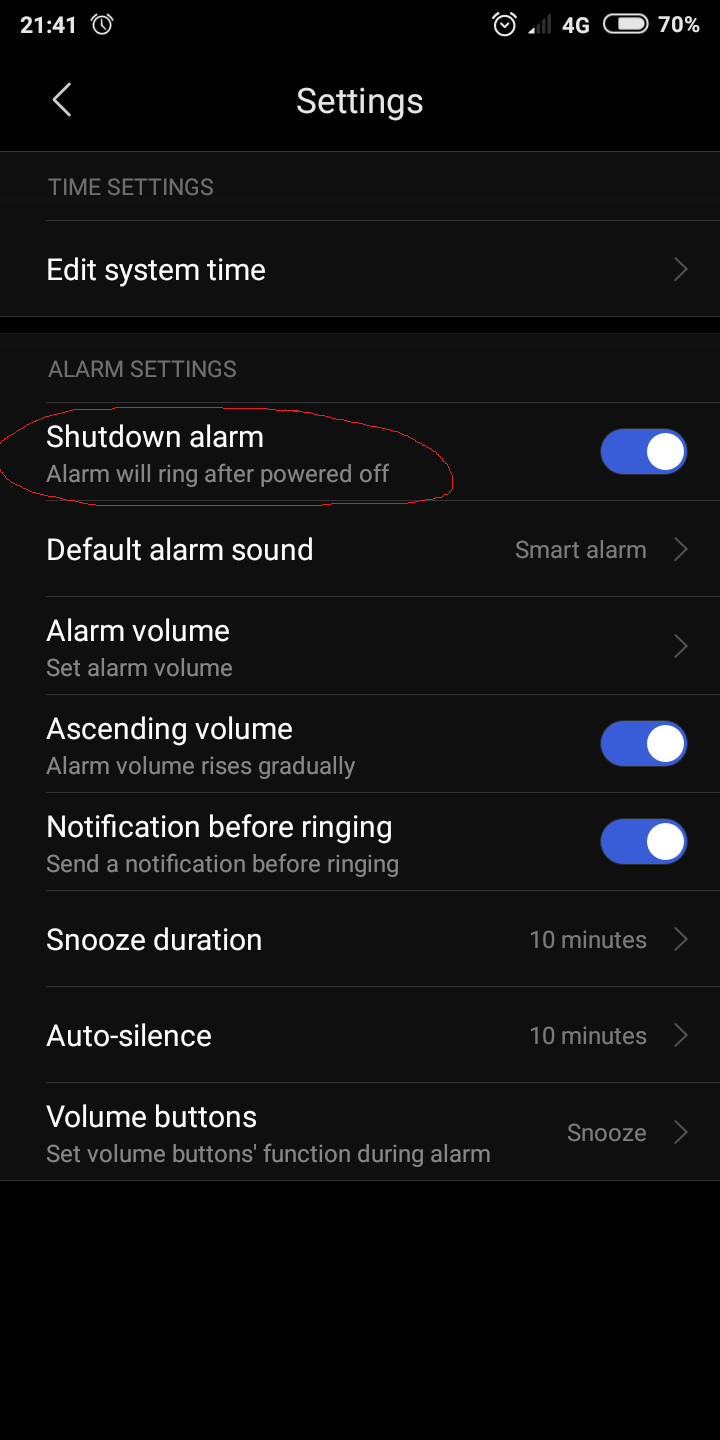Open Auto-silence setting
Image resolution: width=720 pixels, height=1440 pixels.
360,1036
